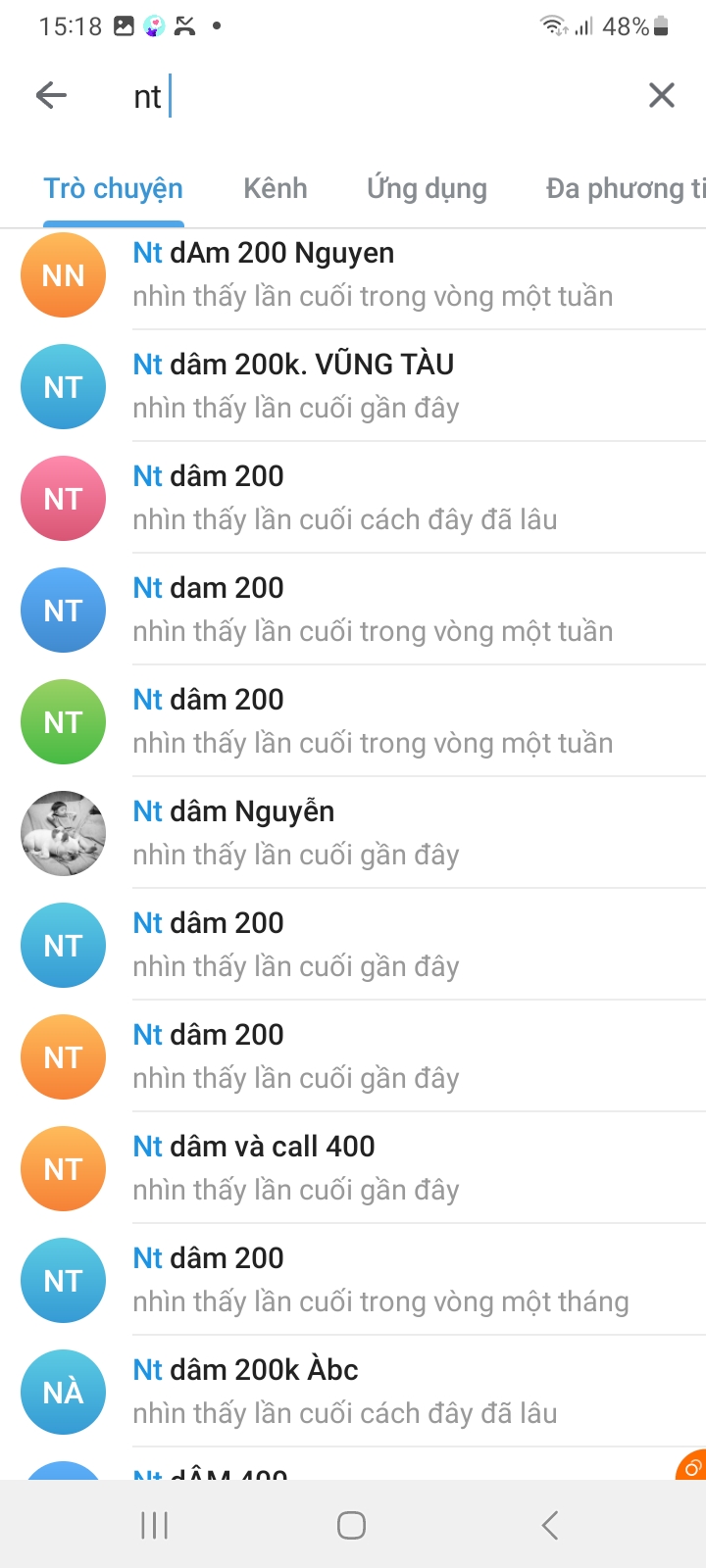The width and height of the screenshot is (706, 1568).
Task: Open the Nt dam 200 result
Action: coord(353,611)
